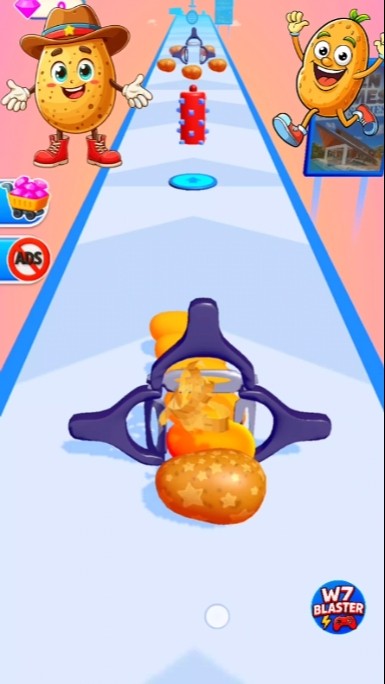Open the gem shop cart button
The image size is (385, 684).
(x=24, y=201)
